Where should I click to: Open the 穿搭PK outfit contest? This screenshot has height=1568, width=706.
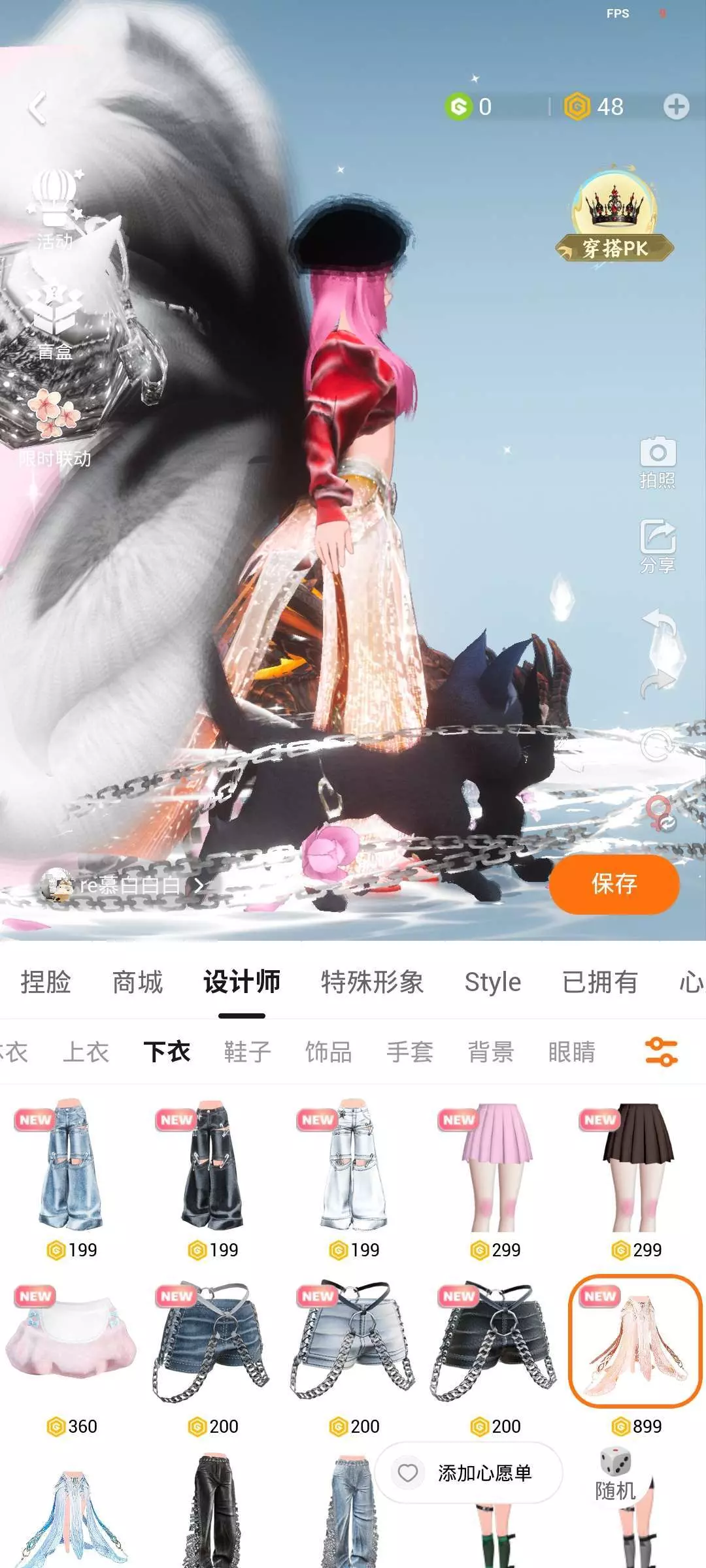tap(614, 216)
